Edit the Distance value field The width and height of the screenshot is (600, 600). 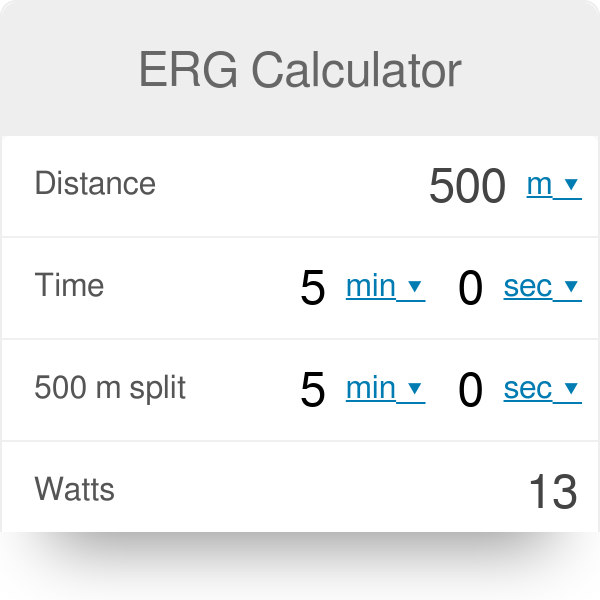click(467, 186)
